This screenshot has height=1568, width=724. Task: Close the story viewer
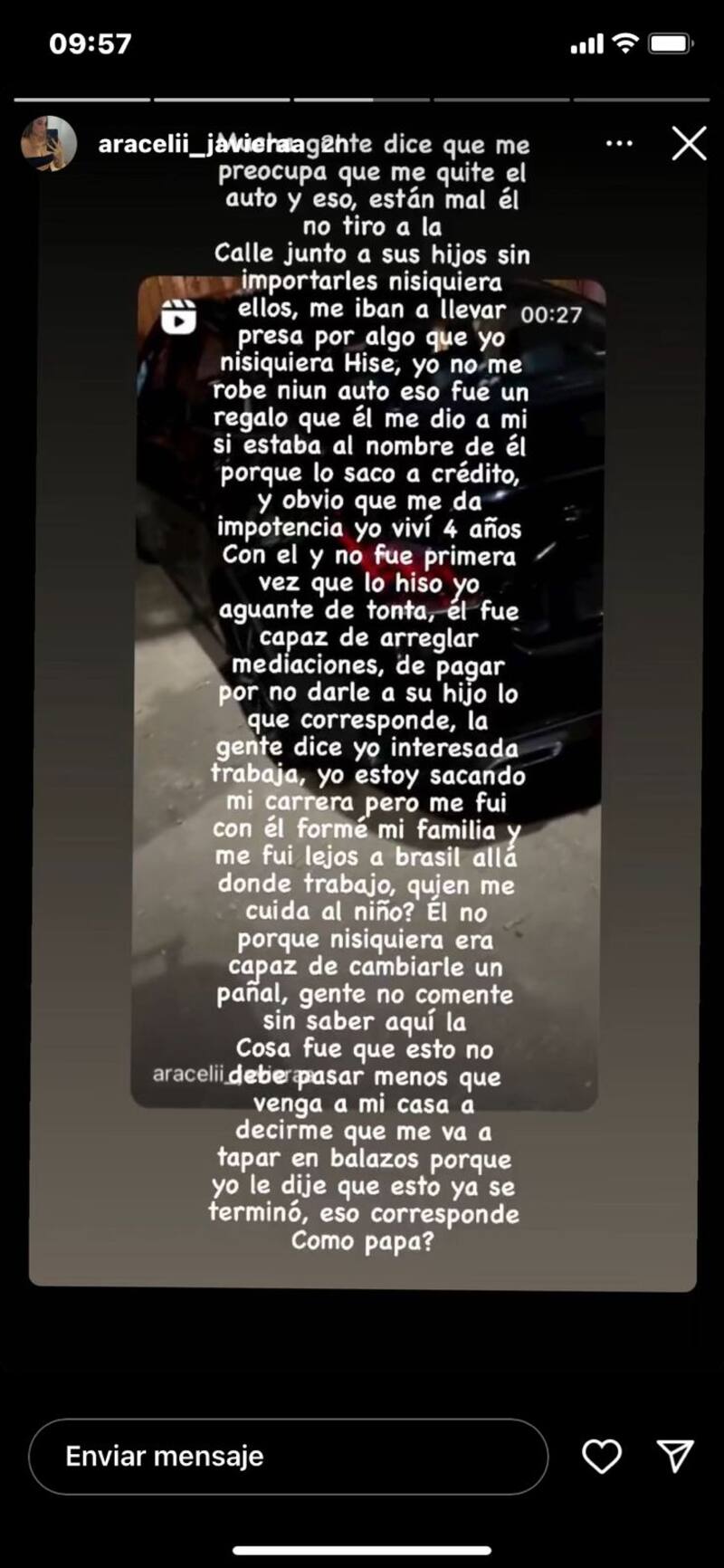pos(689,144)
